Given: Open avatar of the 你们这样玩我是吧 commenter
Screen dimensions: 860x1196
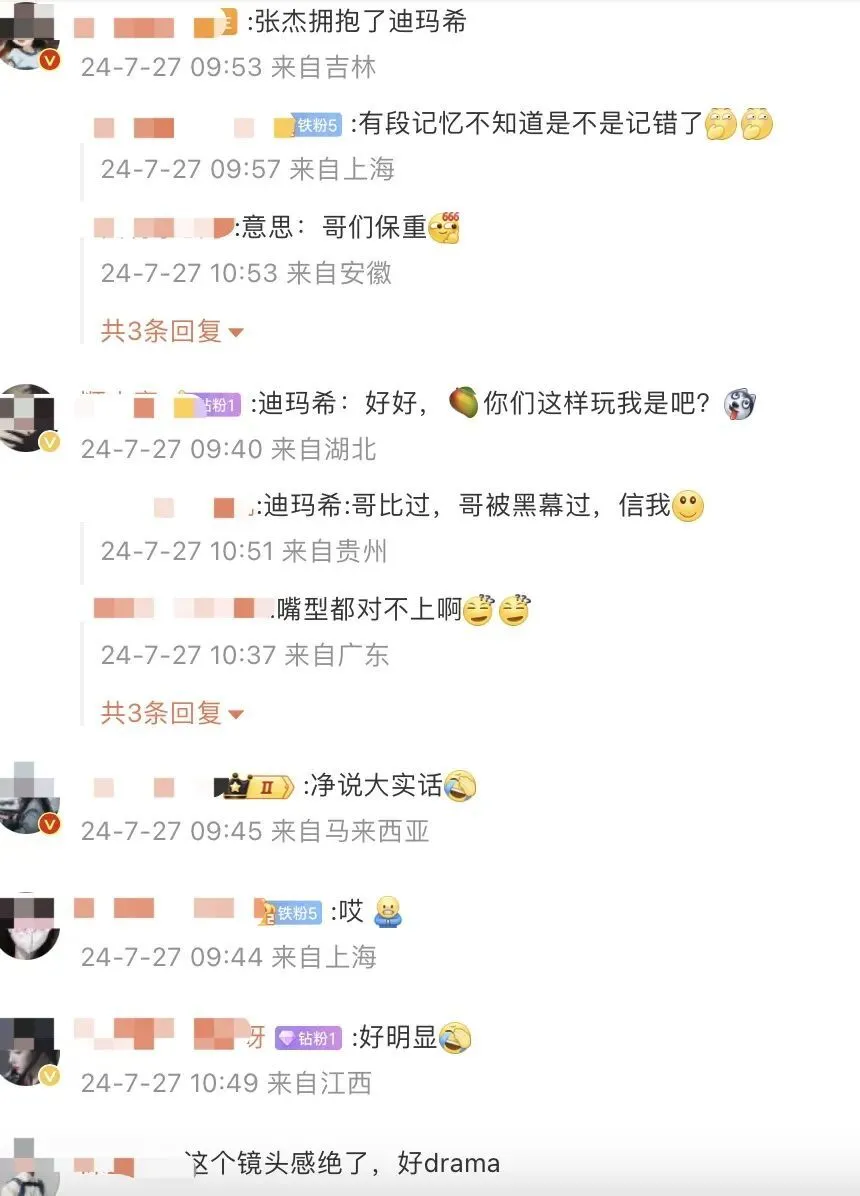Looking at the screenshot, I should pos(29,418).
